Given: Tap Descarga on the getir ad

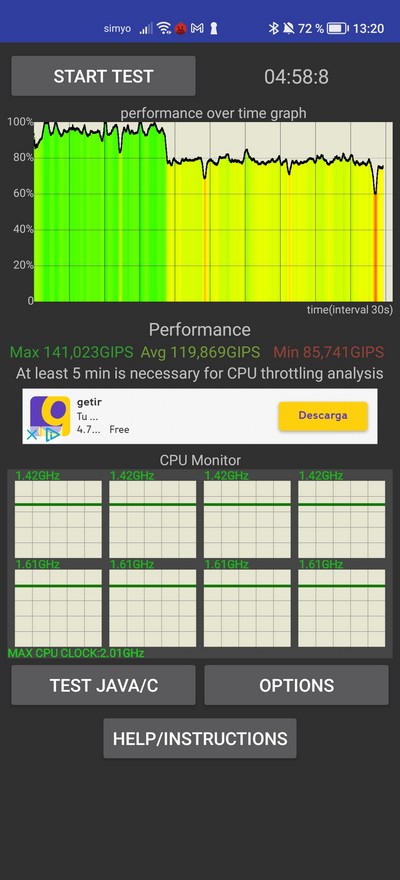Looking at the screenshot, I should click(x=323, y=416).
